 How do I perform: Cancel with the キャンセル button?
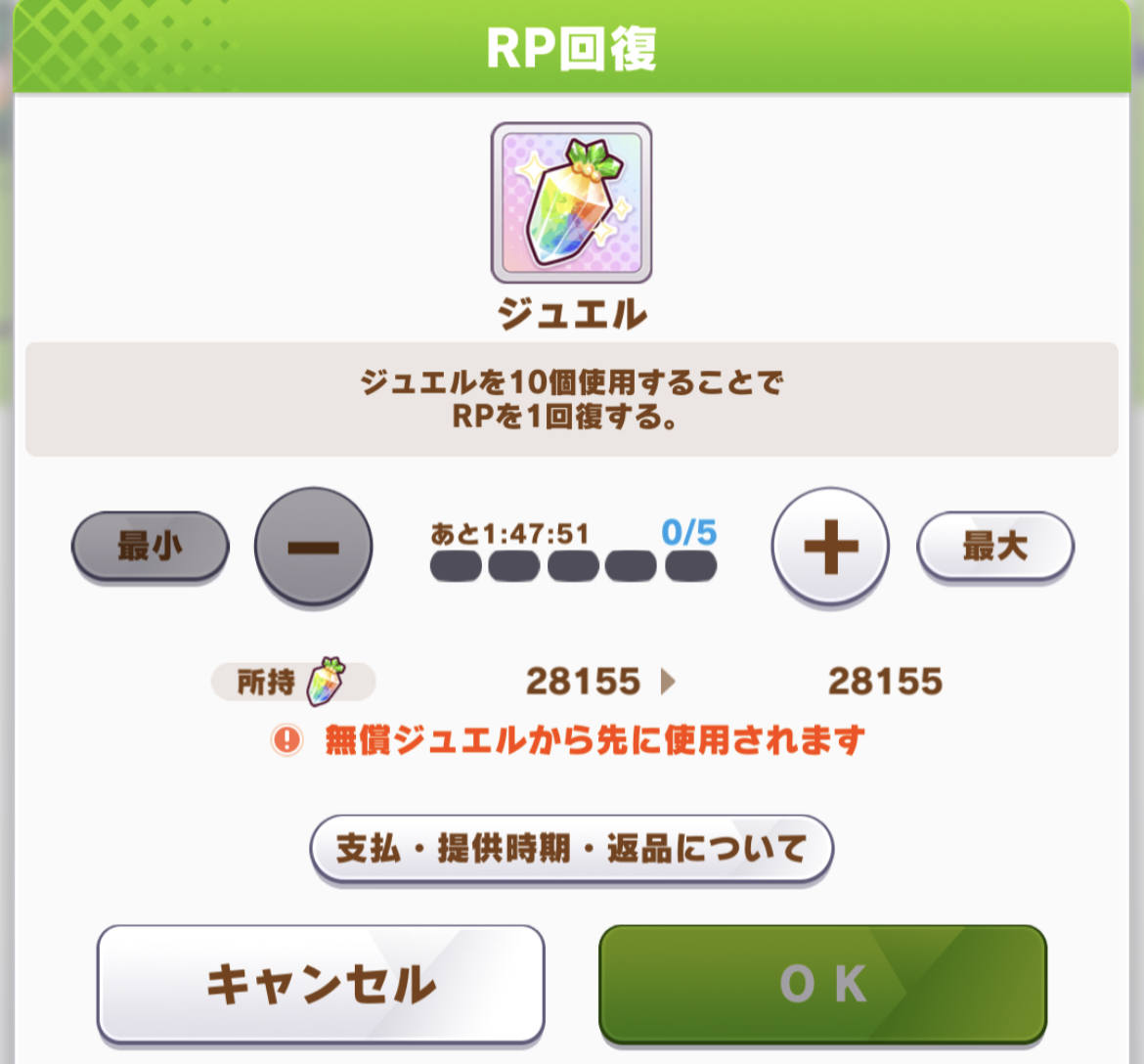[321, 984]
